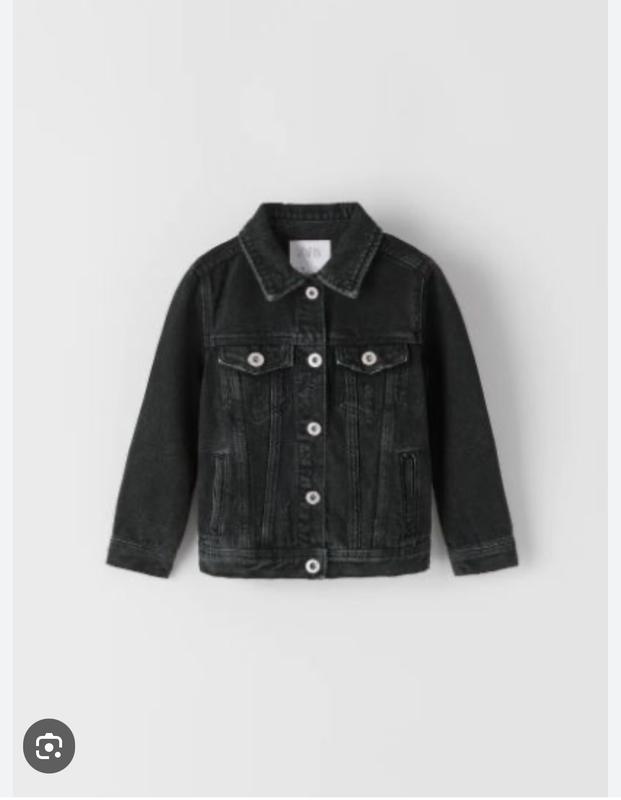Search this jacket image with Google Lens
Image resolution: width=621 pixels, height=800 pixels.
coord(49,746)
